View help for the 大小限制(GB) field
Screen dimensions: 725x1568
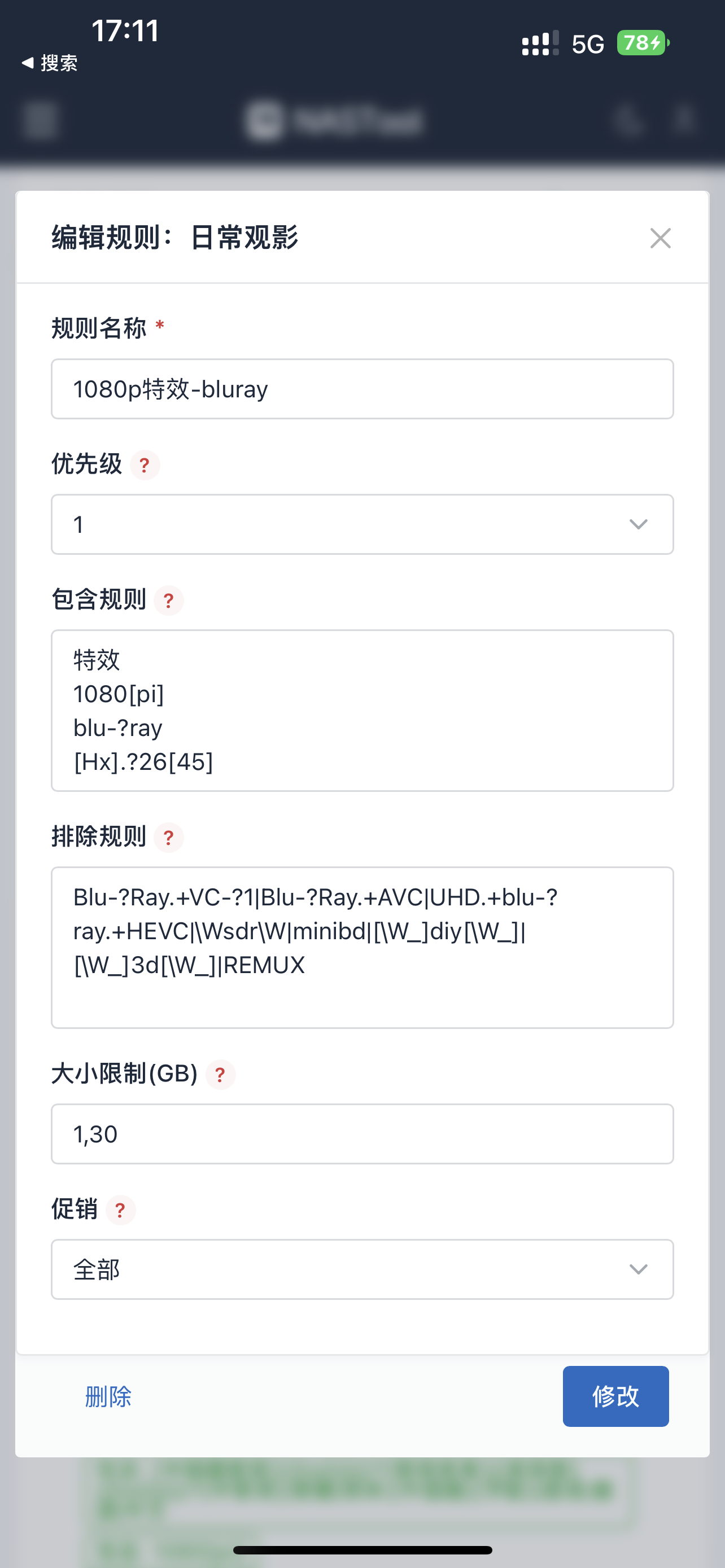(220, 1074)
